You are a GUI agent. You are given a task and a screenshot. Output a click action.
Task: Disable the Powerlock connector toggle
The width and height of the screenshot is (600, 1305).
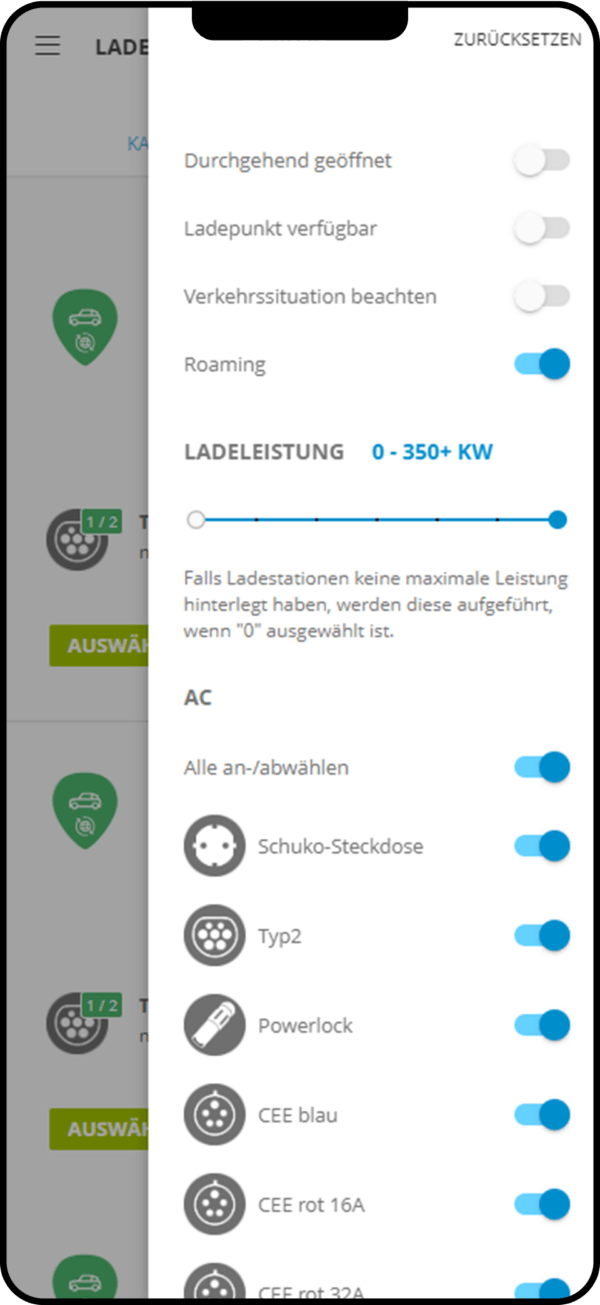pos(542,1025)
